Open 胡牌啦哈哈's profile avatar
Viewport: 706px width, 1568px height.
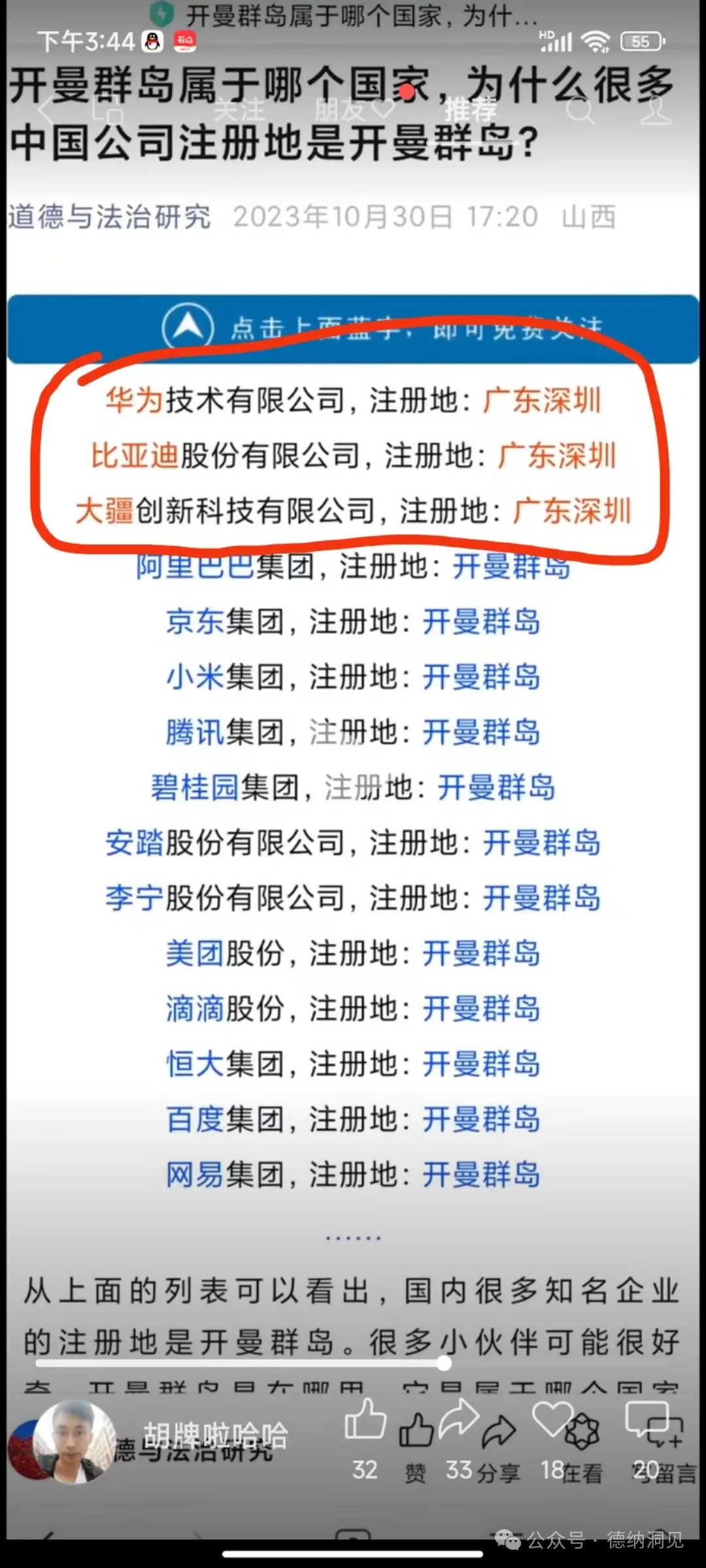(x=74, y=1441)
